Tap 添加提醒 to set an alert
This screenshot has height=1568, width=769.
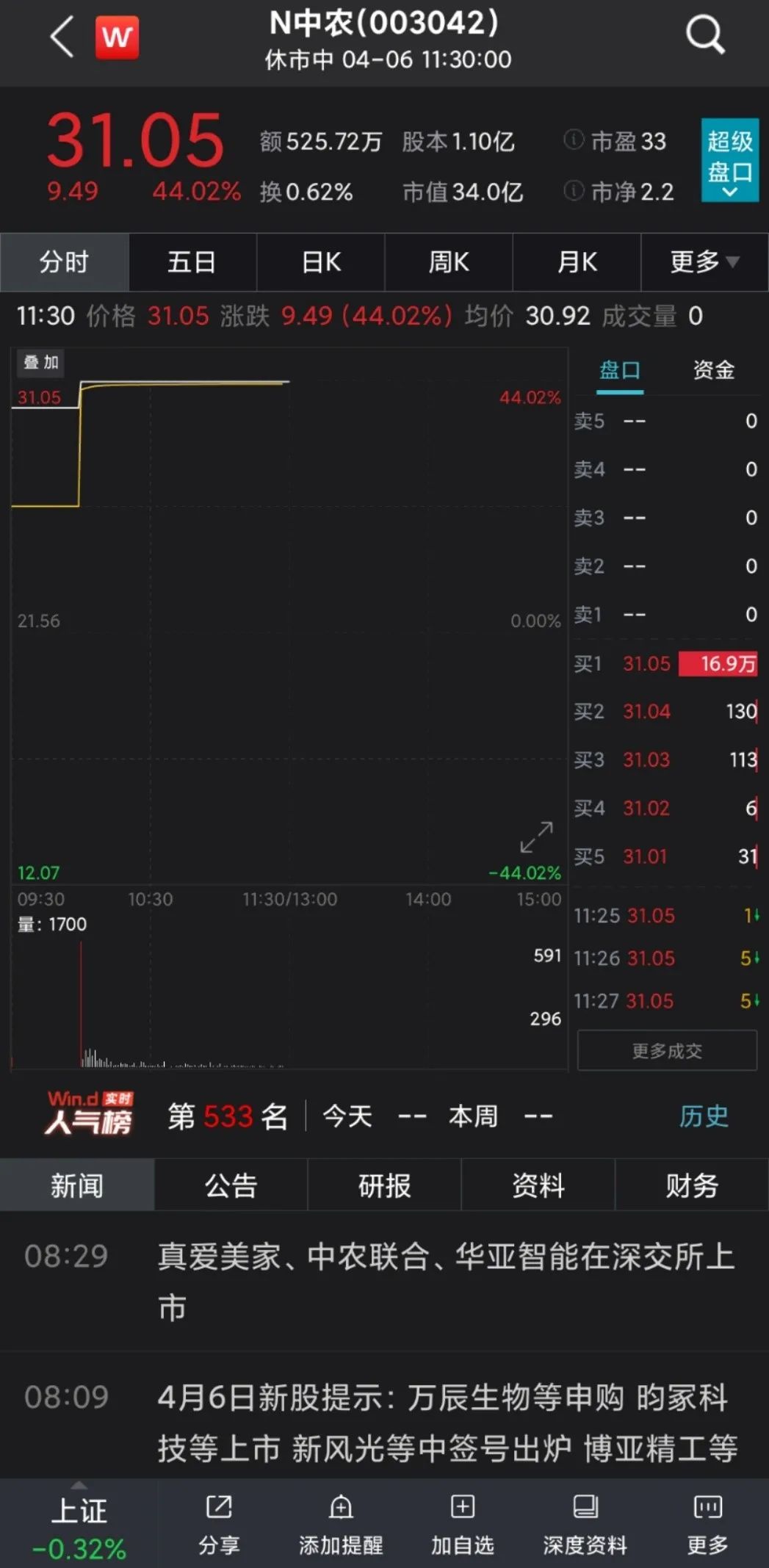pos(341,1522)
